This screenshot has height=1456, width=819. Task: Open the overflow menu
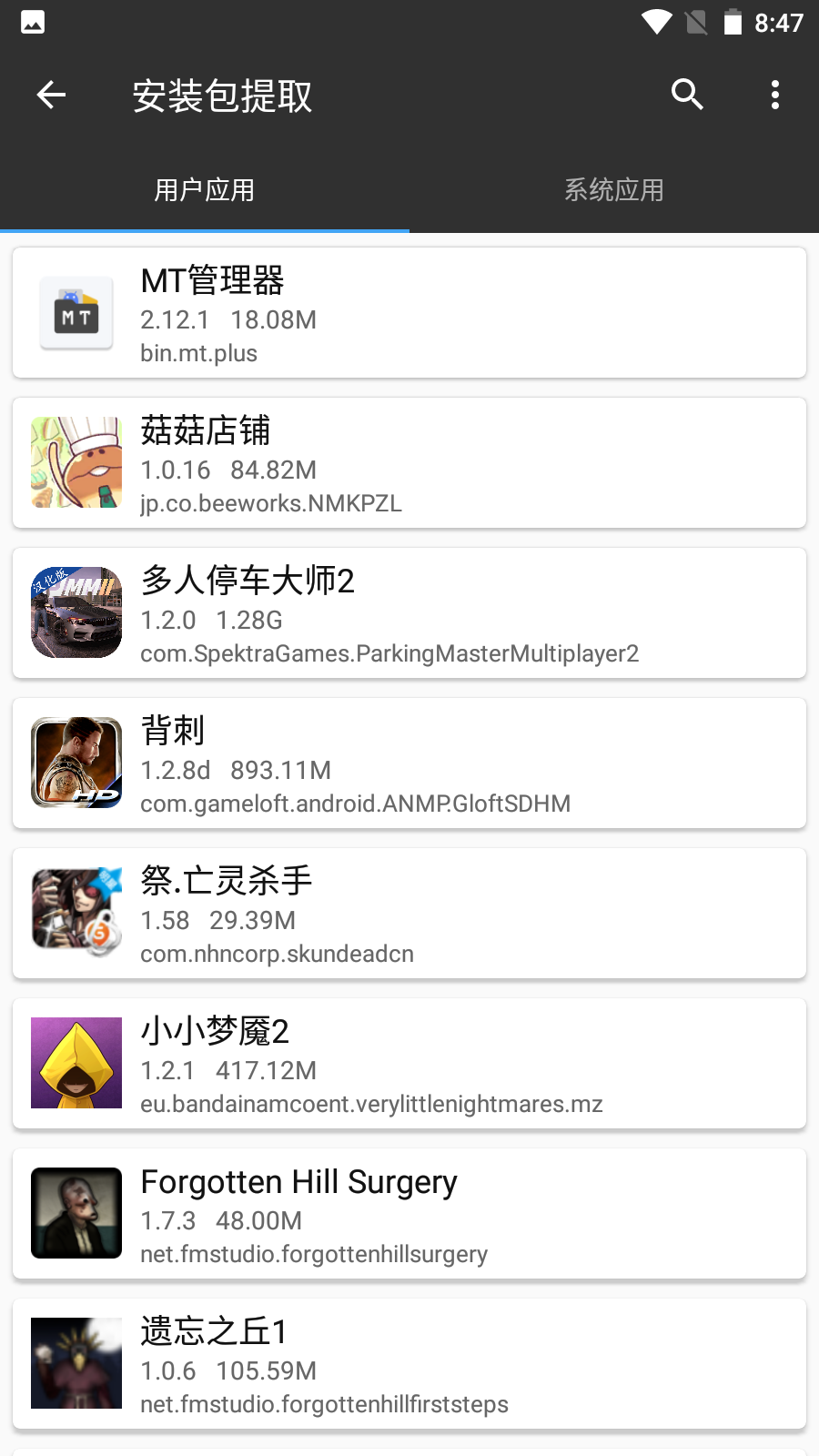[774, 95]
